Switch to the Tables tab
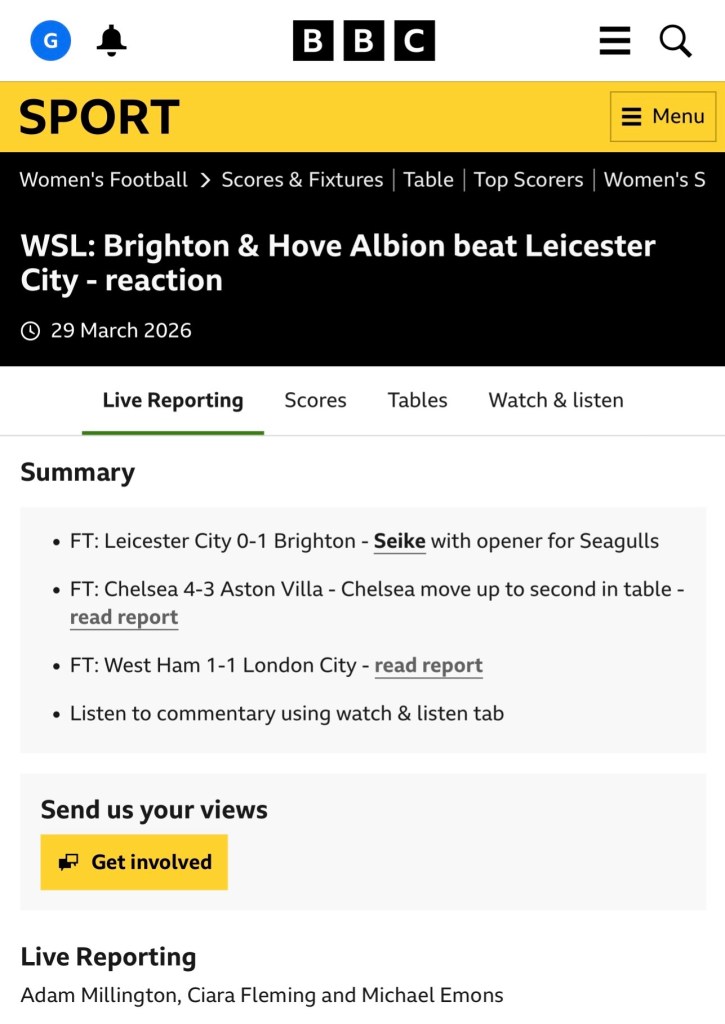Screen dimensions: 725x1024 (417, 401)
